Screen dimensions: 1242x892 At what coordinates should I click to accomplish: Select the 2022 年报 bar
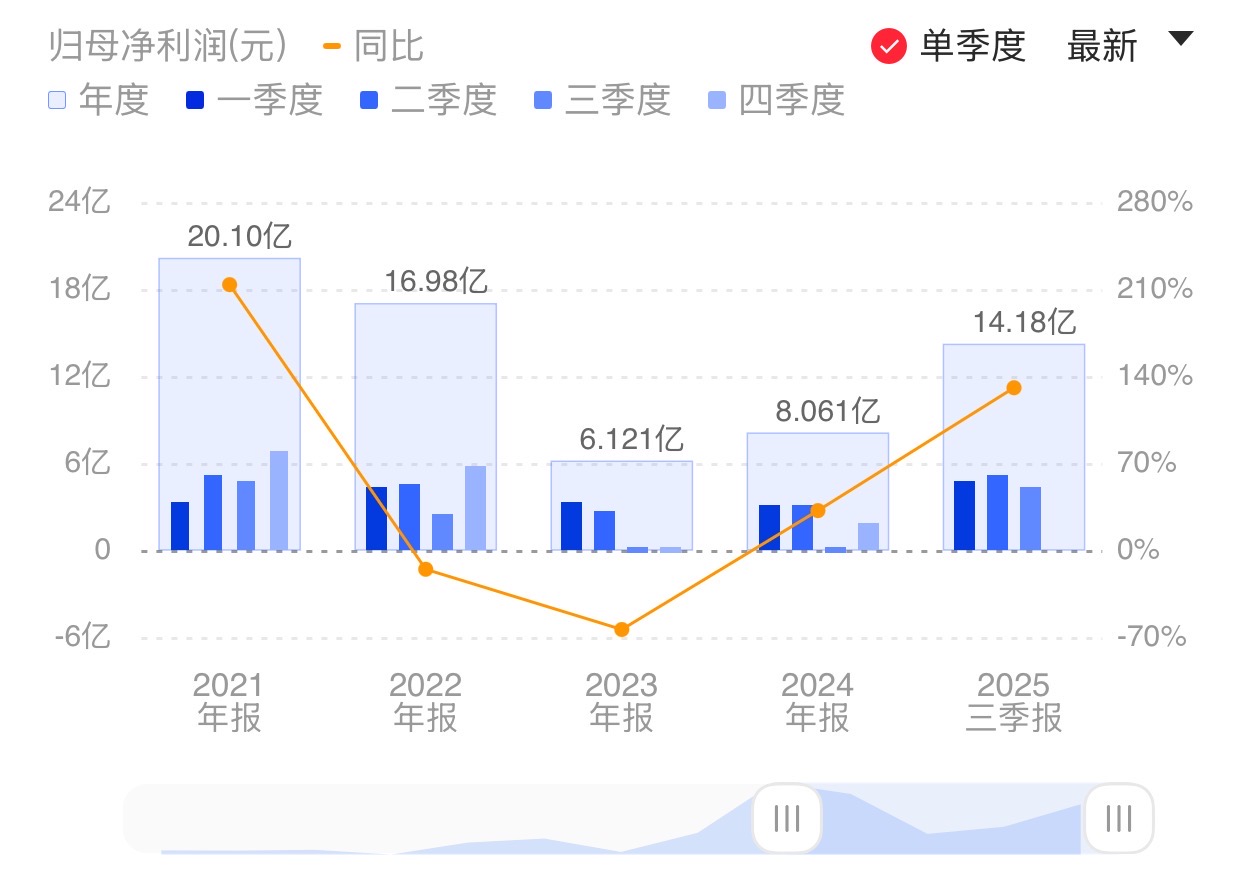pyautogui.click(x=425, y=427)
